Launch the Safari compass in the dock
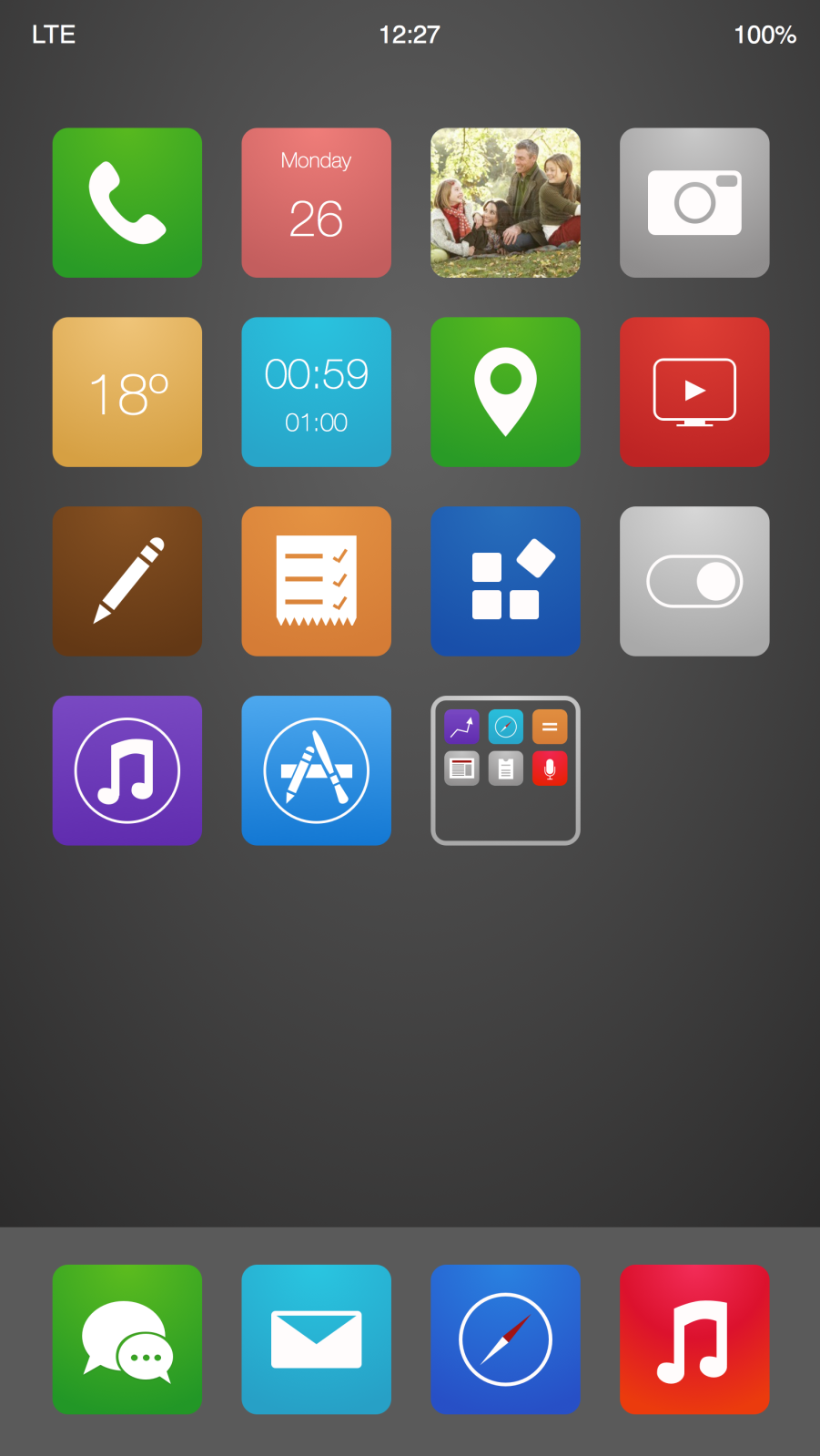Viewport: 820px width, 1456px height. tap(505, 1339)
